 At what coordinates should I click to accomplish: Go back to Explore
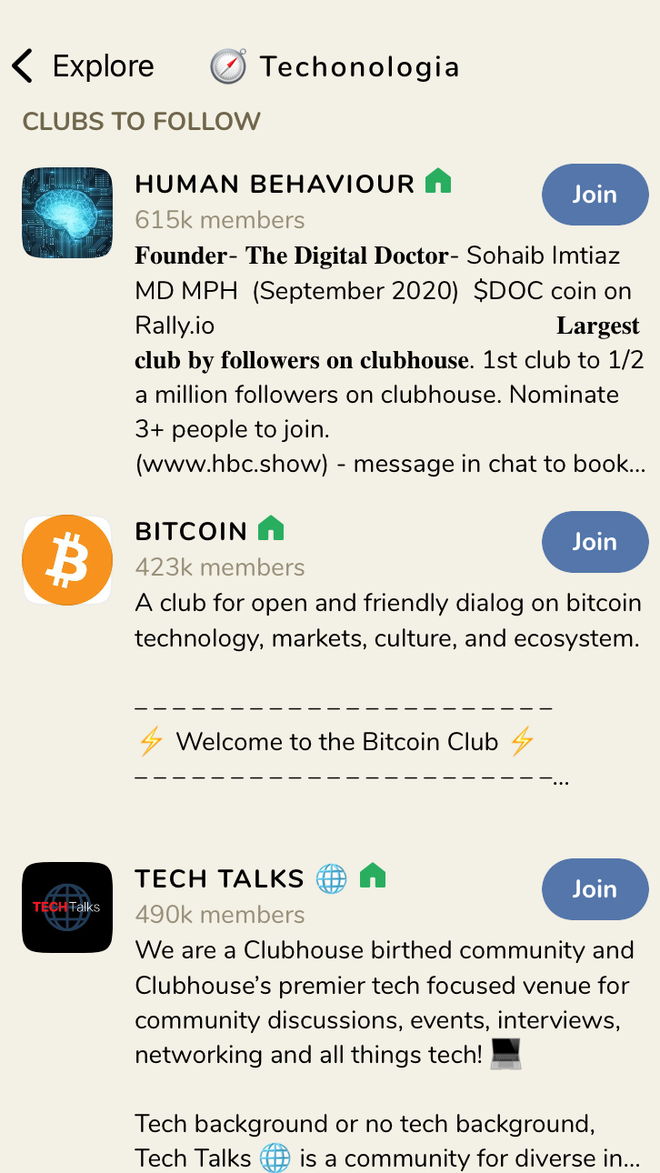coord(82,67)
